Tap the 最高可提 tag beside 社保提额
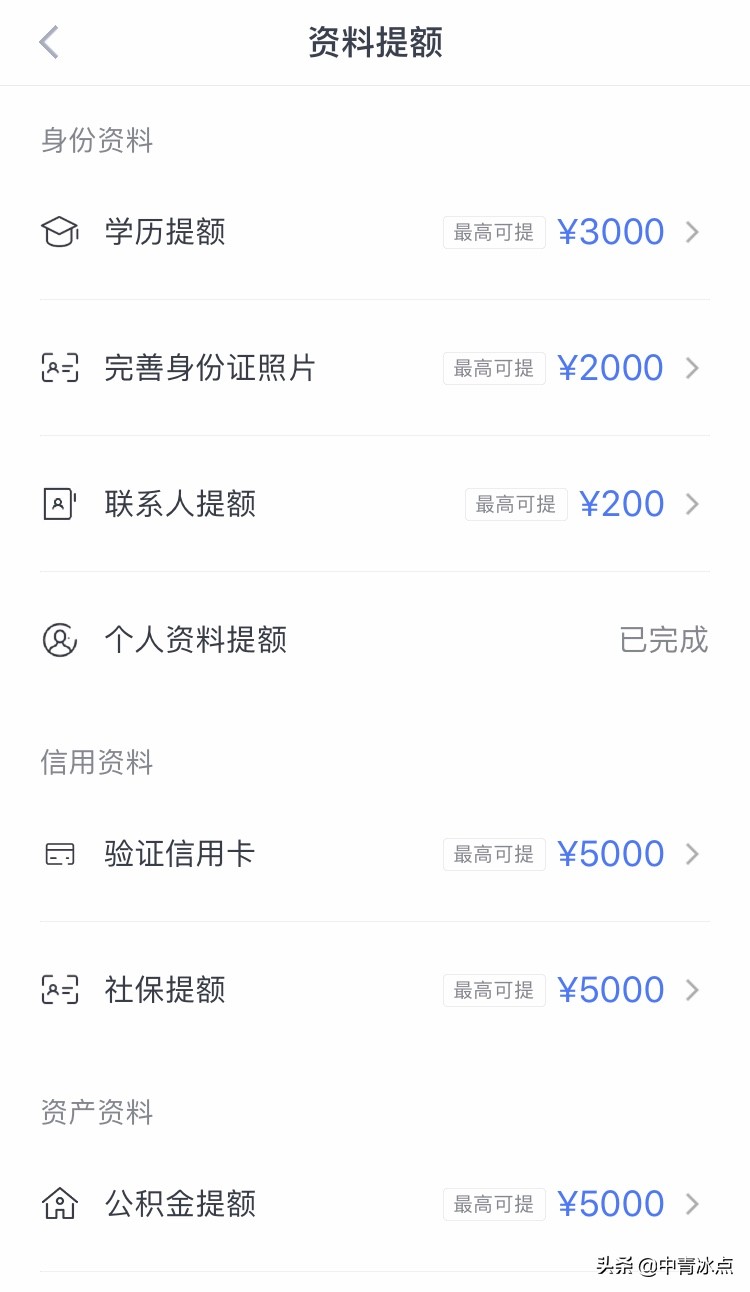Screen dimensions: 750x1292 pyautogui.click(x=494, y=990)
